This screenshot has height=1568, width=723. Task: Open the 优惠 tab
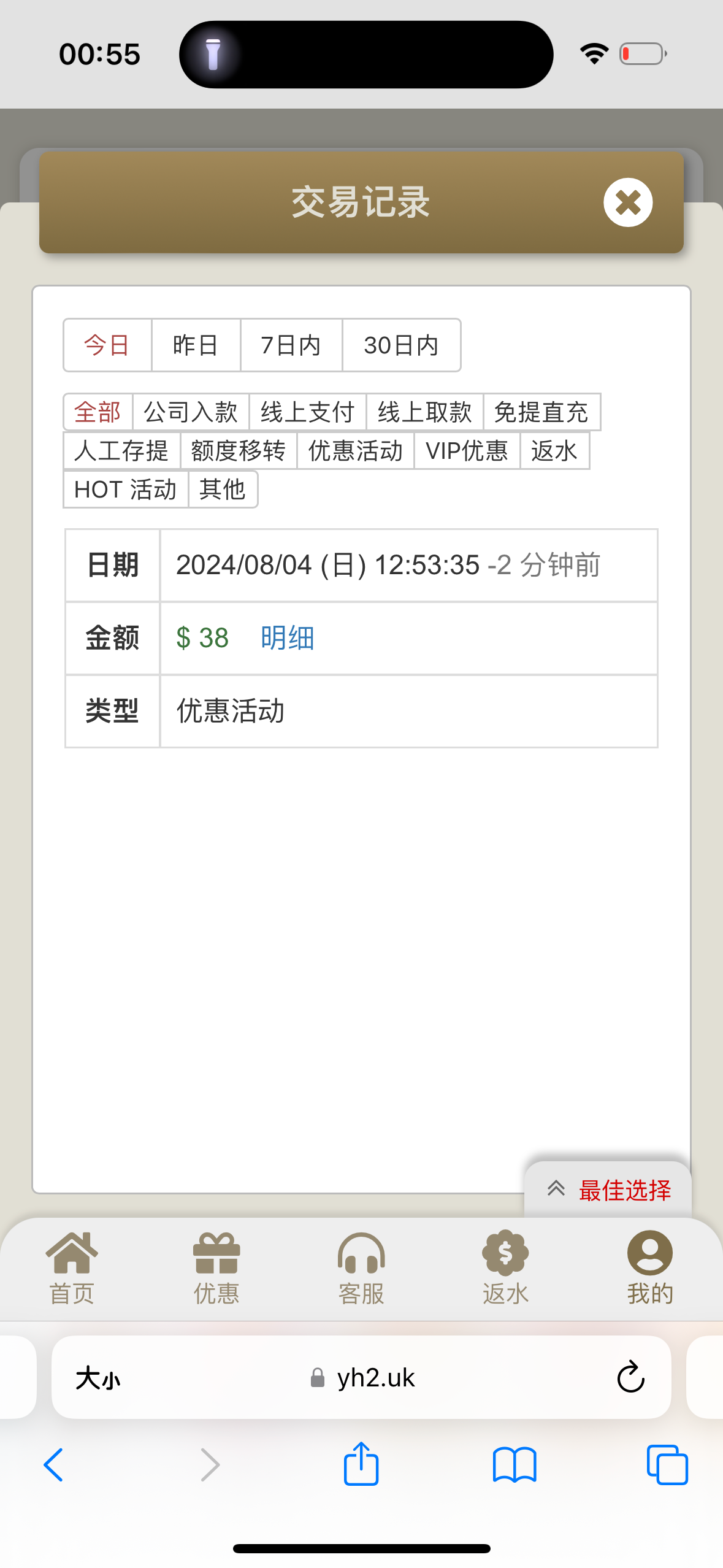click(216, 1267)
